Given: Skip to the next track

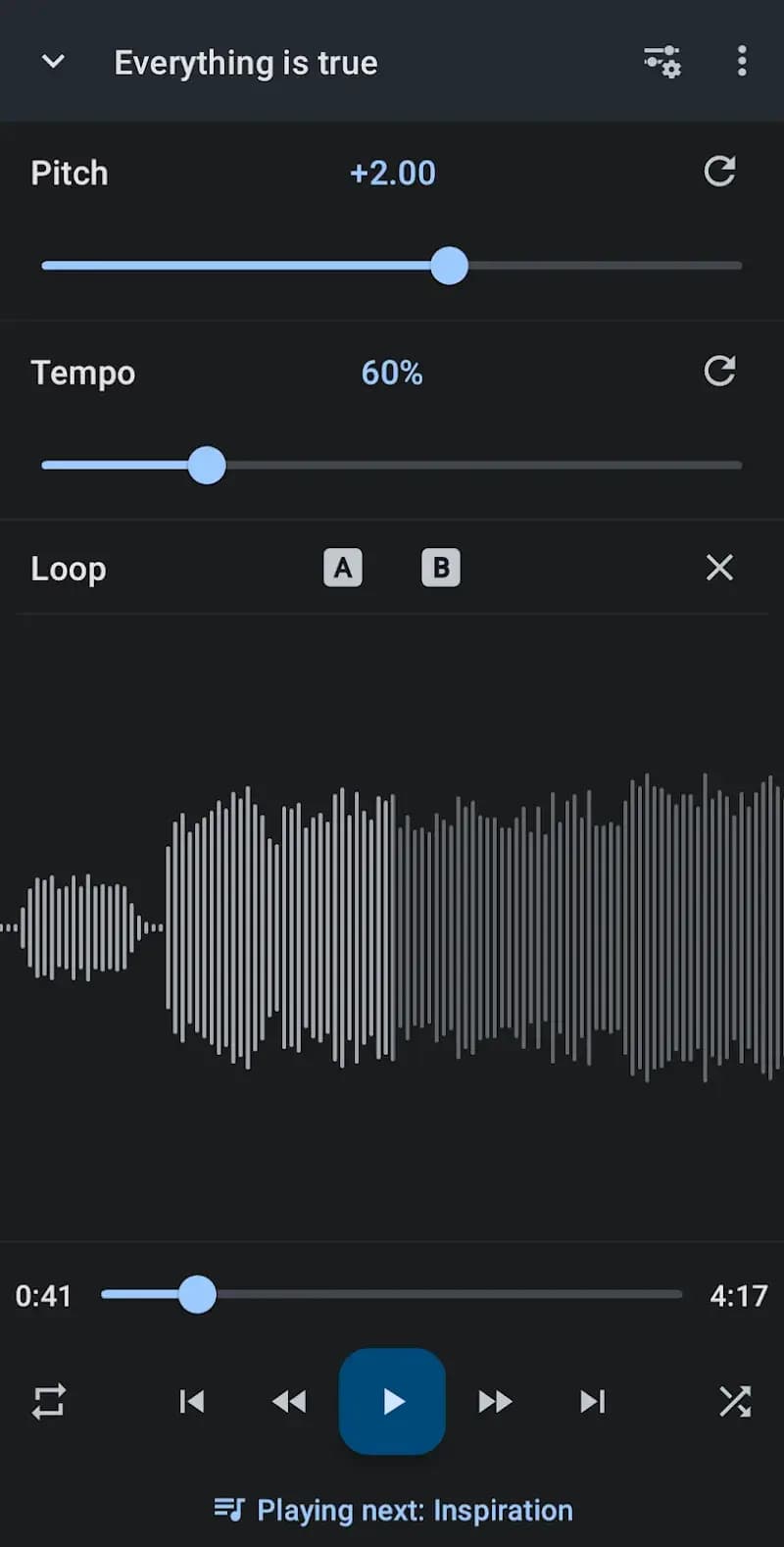Looking at the screenshot, I should pos(592,1401).
